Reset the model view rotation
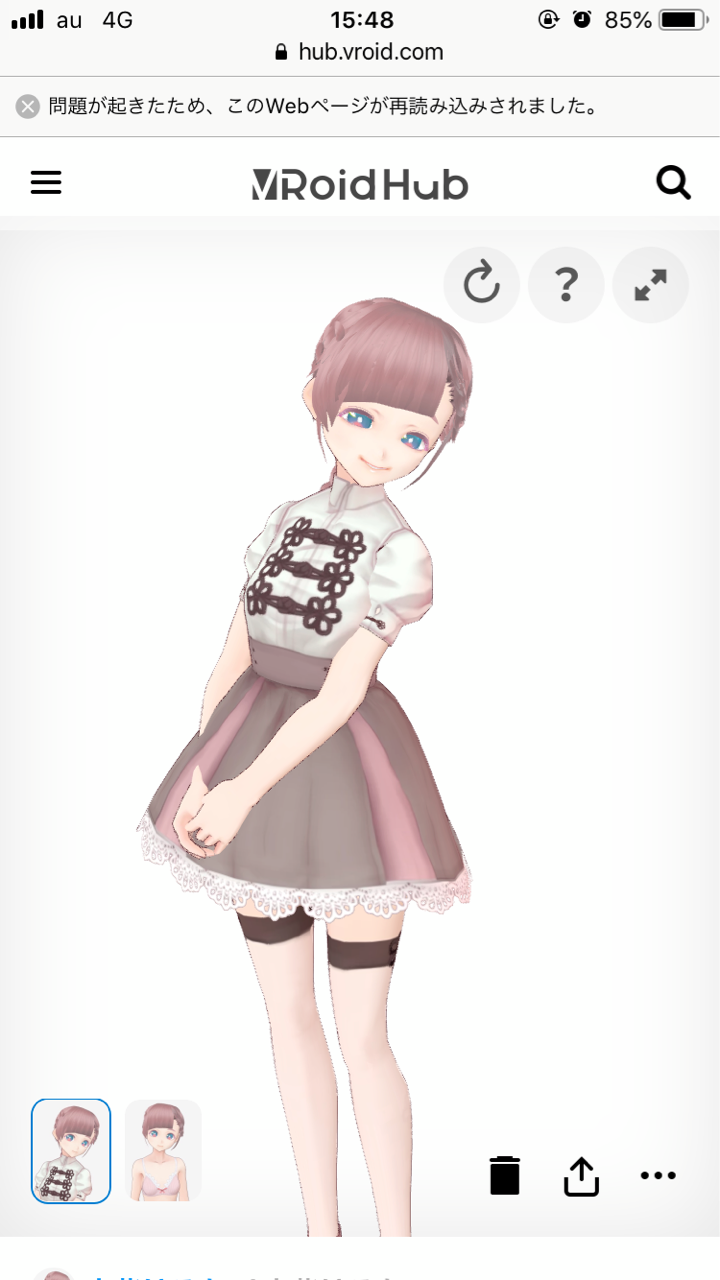Screen dimensions: 720x1280 pyautogui.click(x=481, y=285)
